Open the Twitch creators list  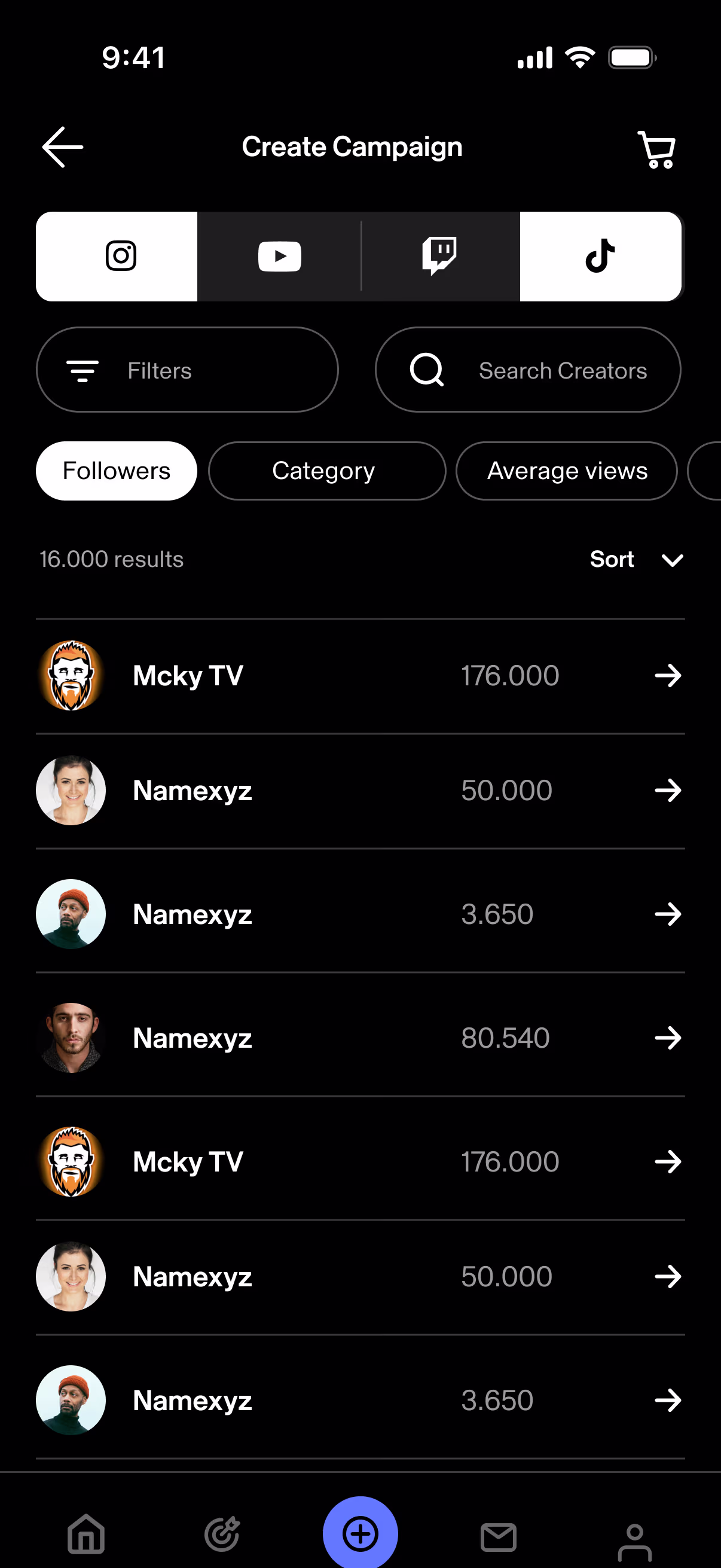click(441, 256)
